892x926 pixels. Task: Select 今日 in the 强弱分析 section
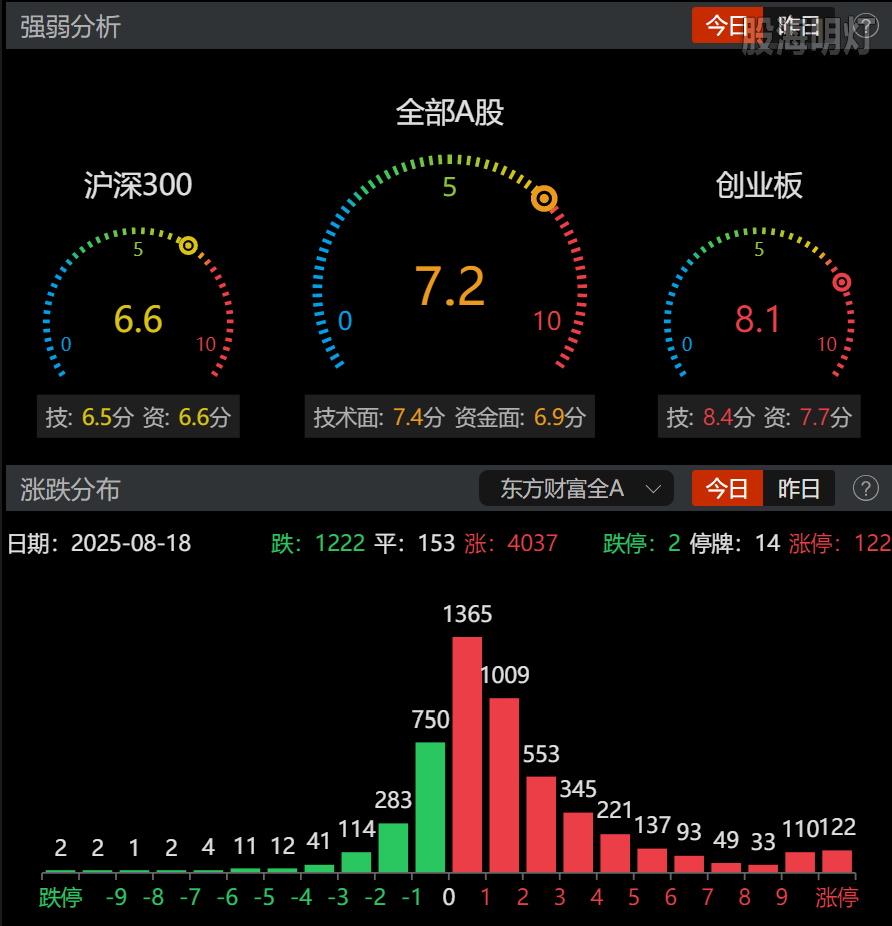click(x=727, y=26)
